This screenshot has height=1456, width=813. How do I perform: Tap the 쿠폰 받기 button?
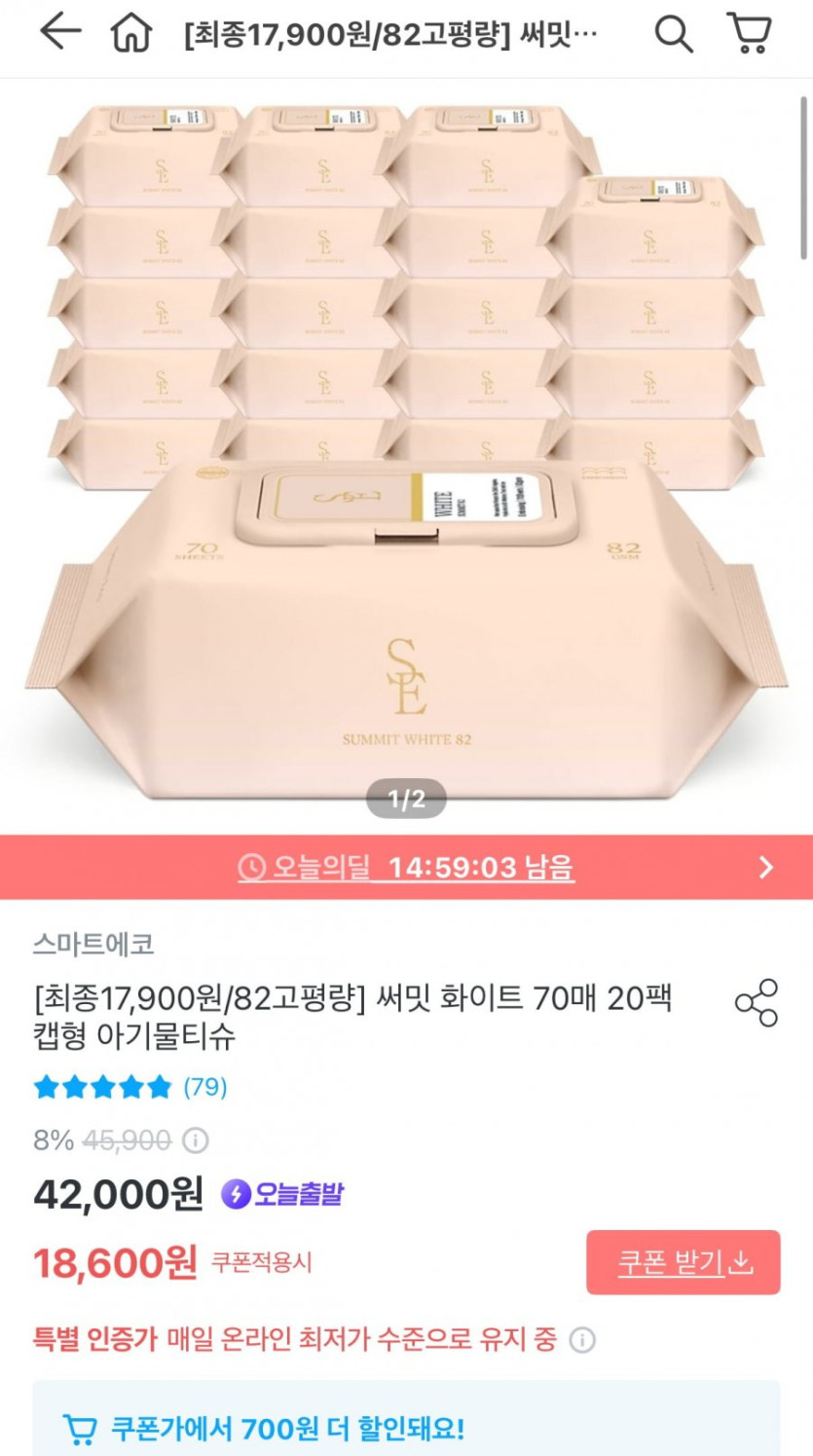[683, 1262]
